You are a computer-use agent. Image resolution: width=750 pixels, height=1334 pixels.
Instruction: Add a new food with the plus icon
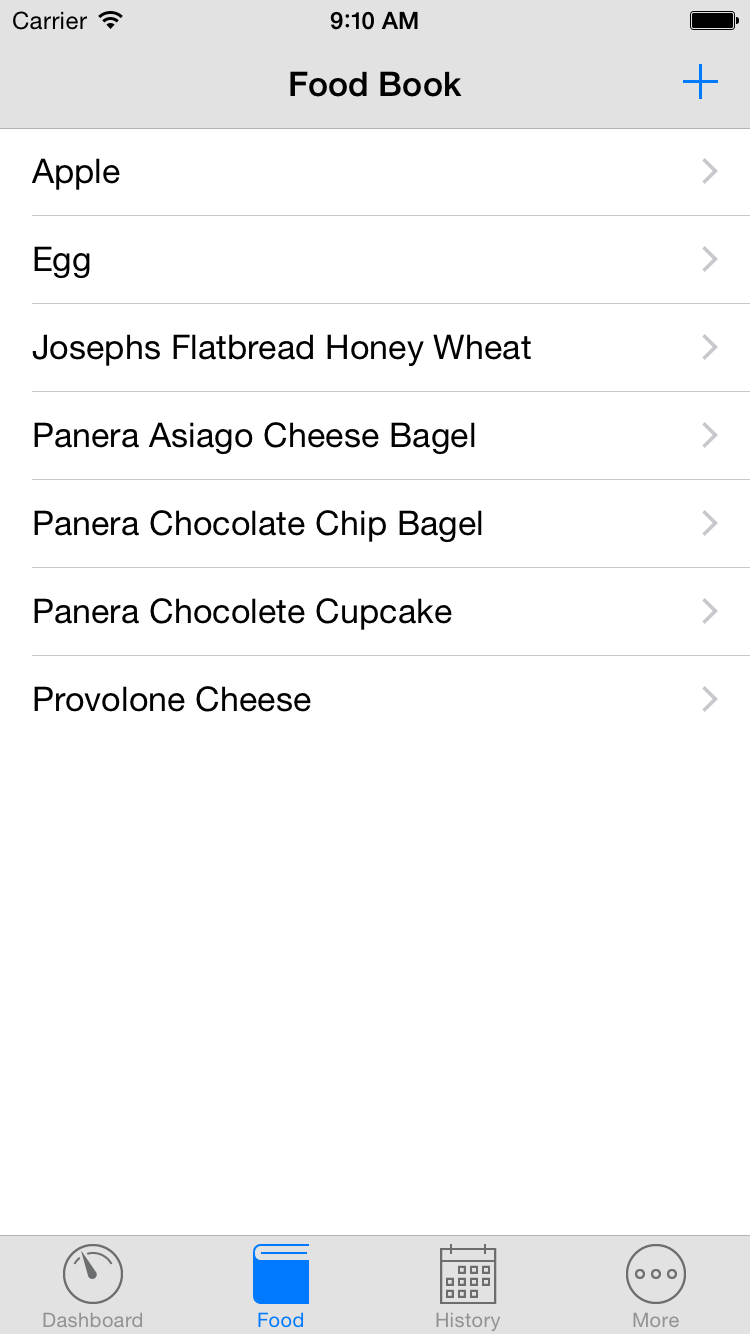(x=700, y=82)
